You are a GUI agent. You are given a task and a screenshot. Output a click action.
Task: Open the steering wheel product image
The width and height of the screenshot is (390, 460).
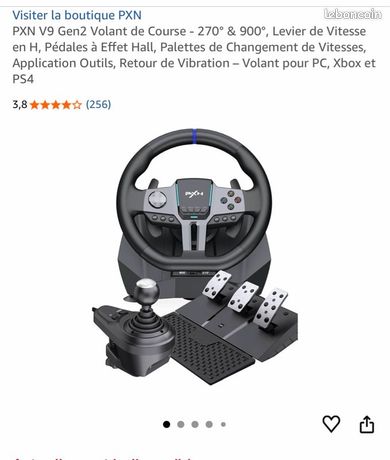(195, 257)
